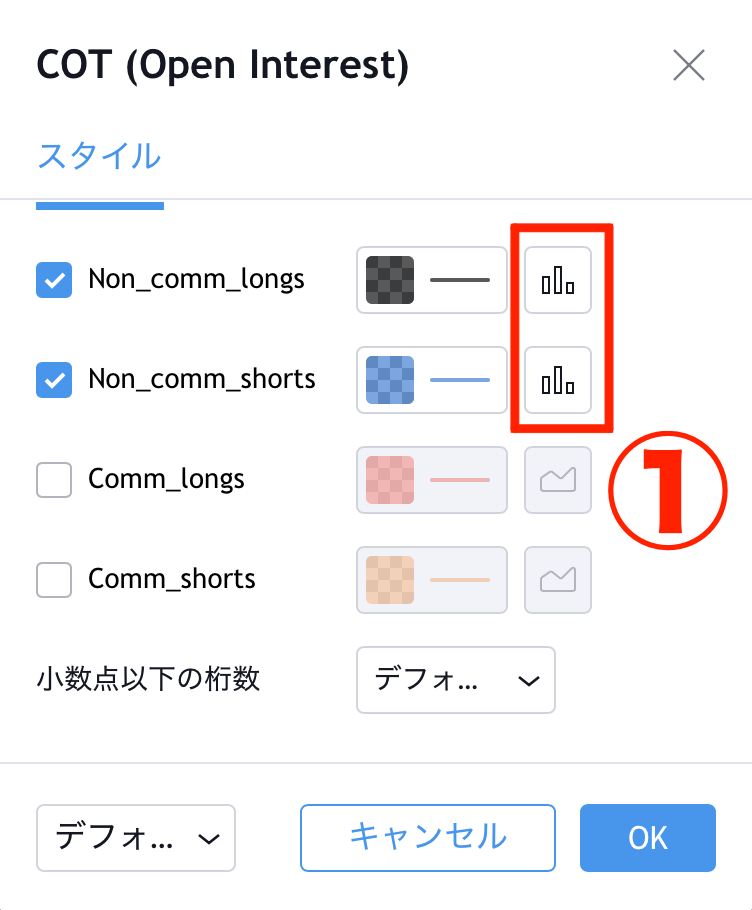This screenshot has width=752, height=910.
Task: Change plot type for Non_comm_shorts
Action: (558, 380)
